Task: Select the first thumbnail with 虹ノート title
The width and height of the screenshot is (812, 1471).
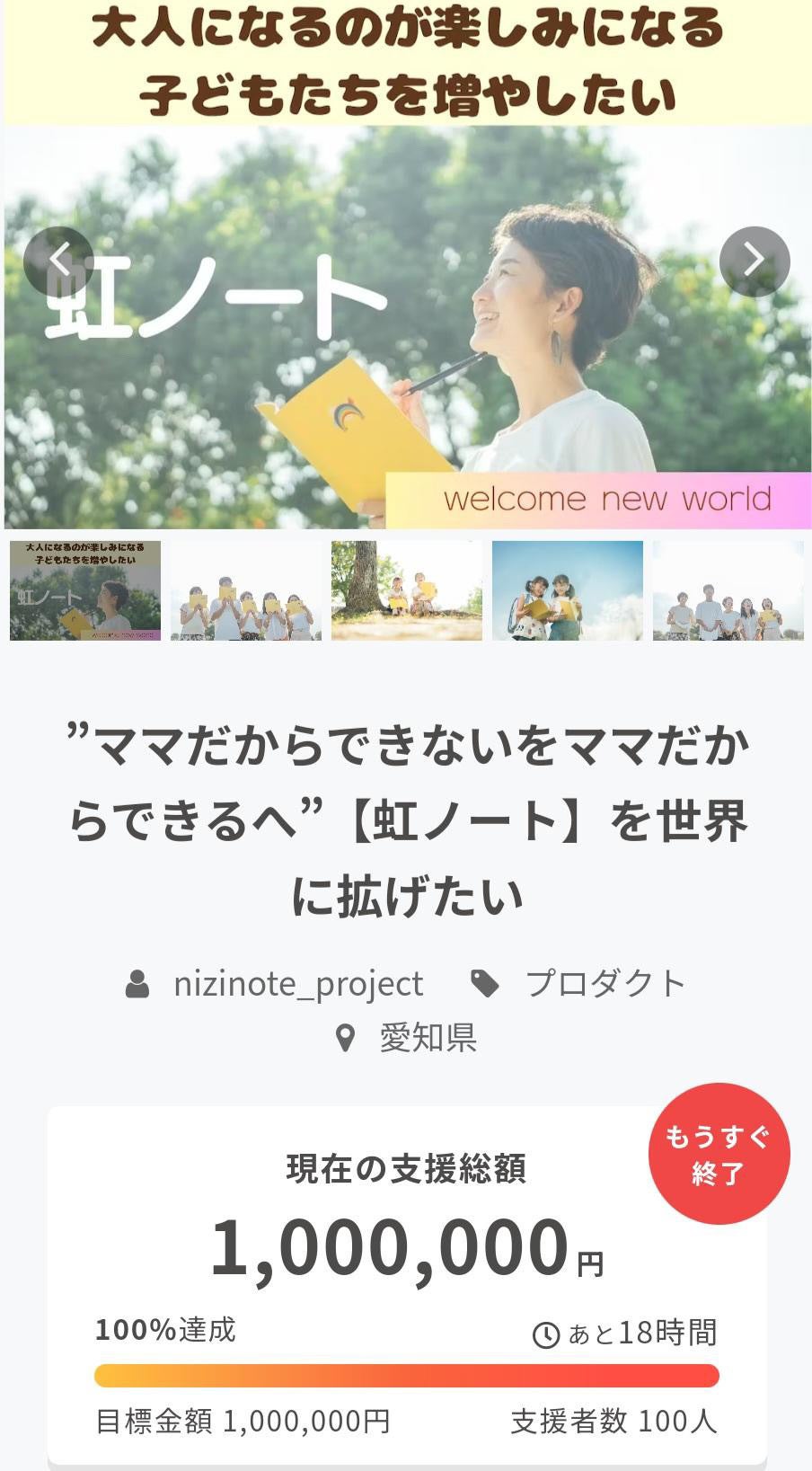Action: tap(85, 590)
